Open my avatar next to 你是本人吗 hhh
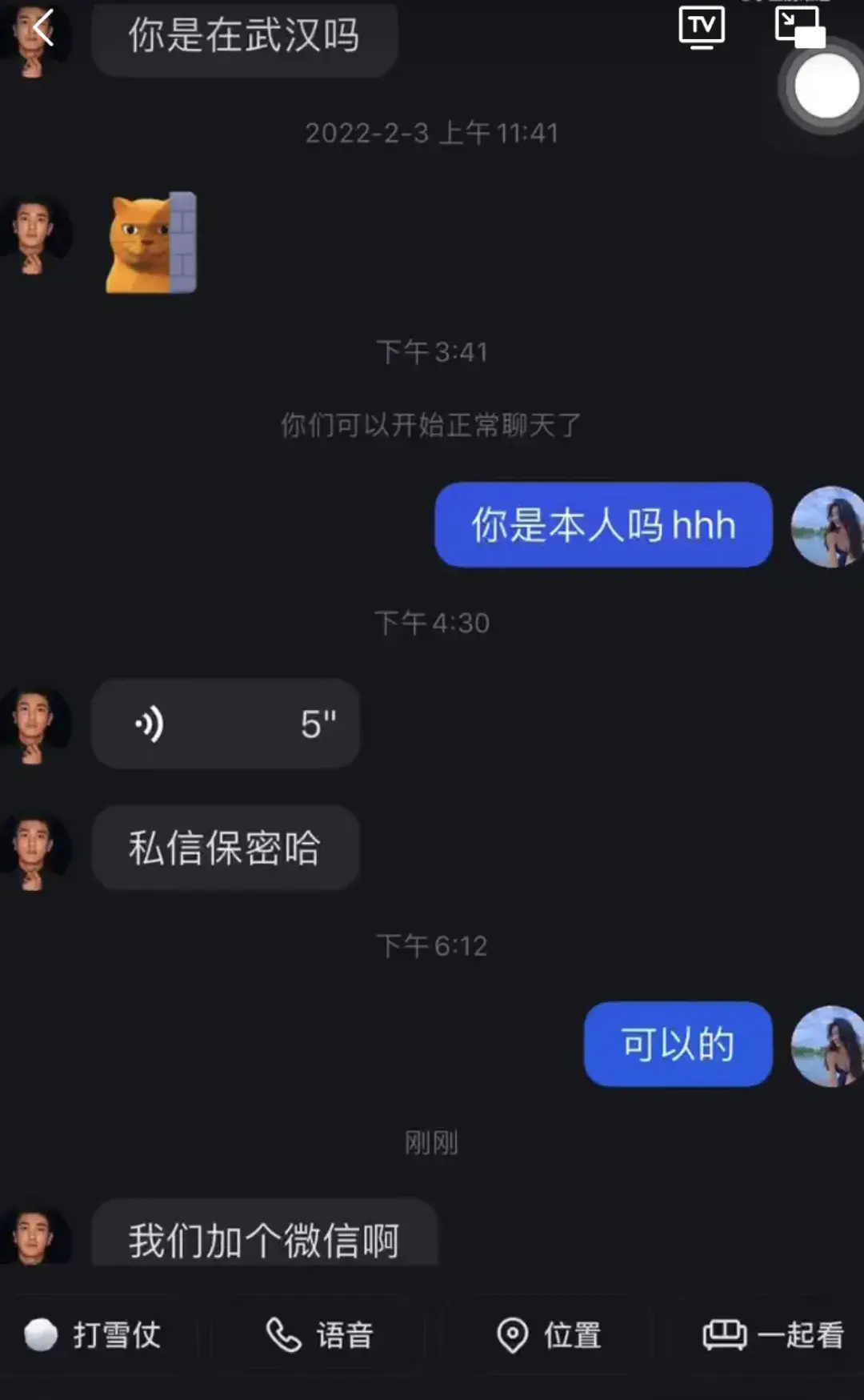 (826, 527)
